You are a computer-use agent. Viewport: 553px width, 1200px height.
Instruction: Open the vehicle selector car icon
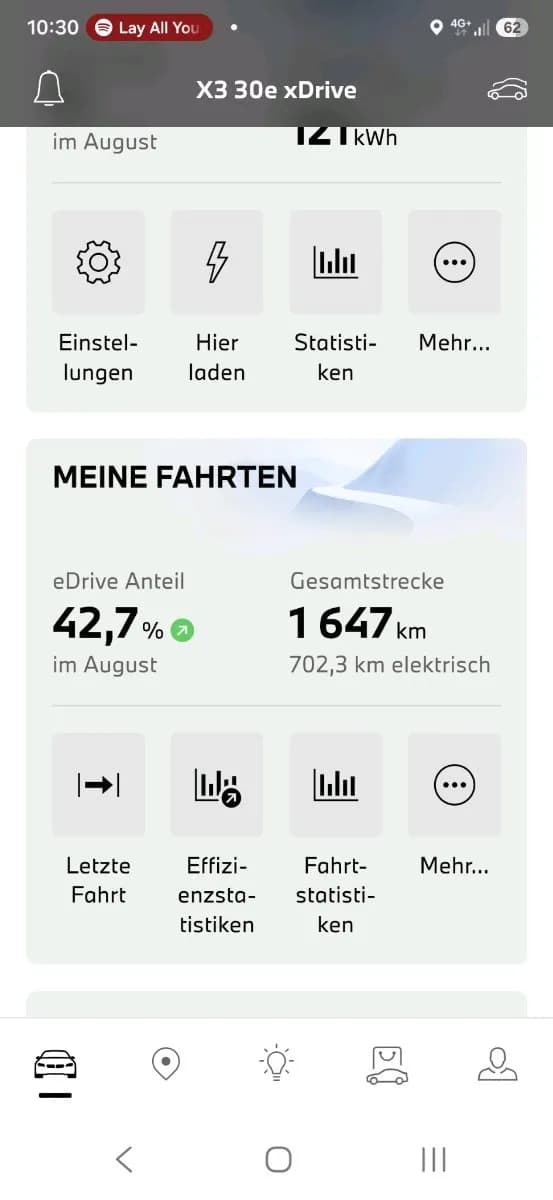click(507, 90)
